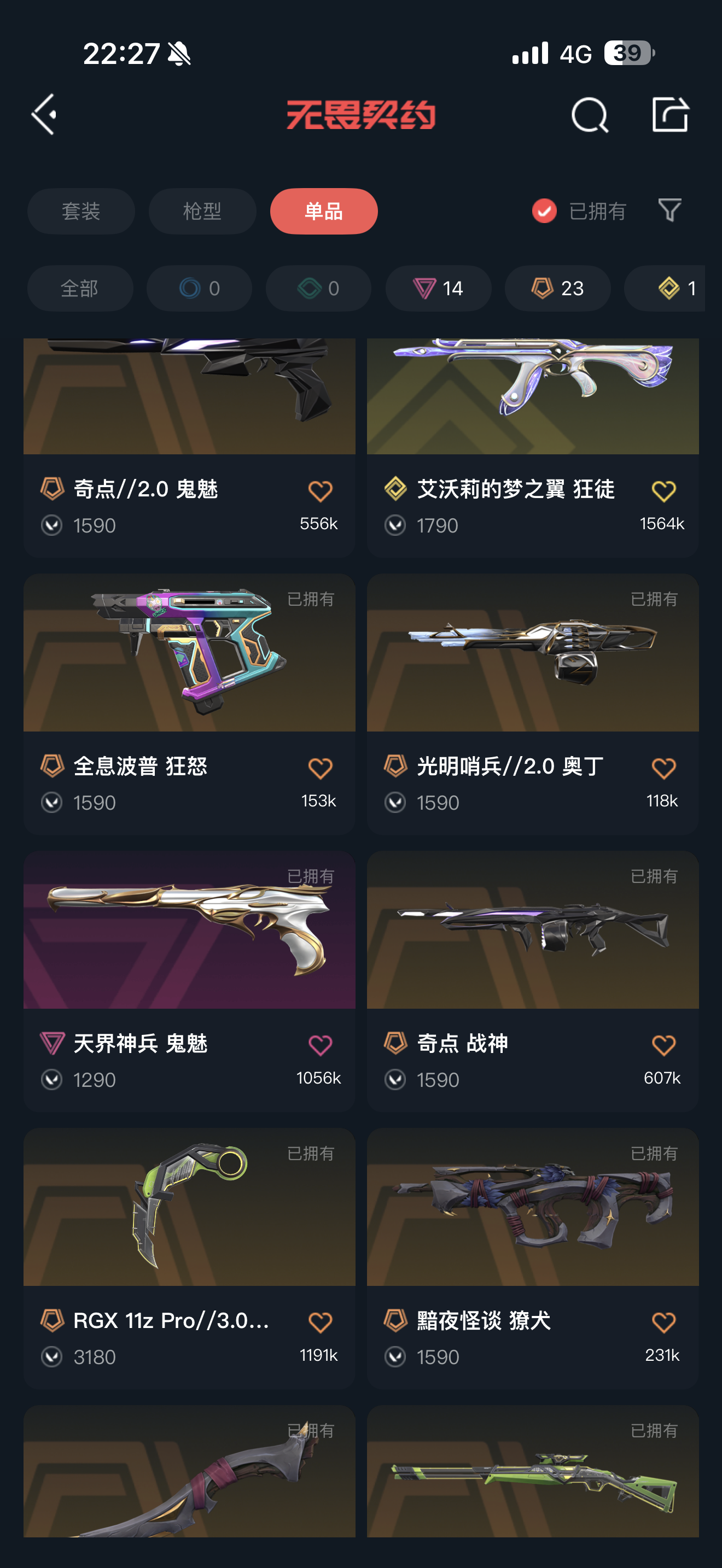Screen dimensions: 722x1568
Task: Open the 天界神兵 鬼魅 skin card
Action: pyautogui.click(x=189, y=981)
